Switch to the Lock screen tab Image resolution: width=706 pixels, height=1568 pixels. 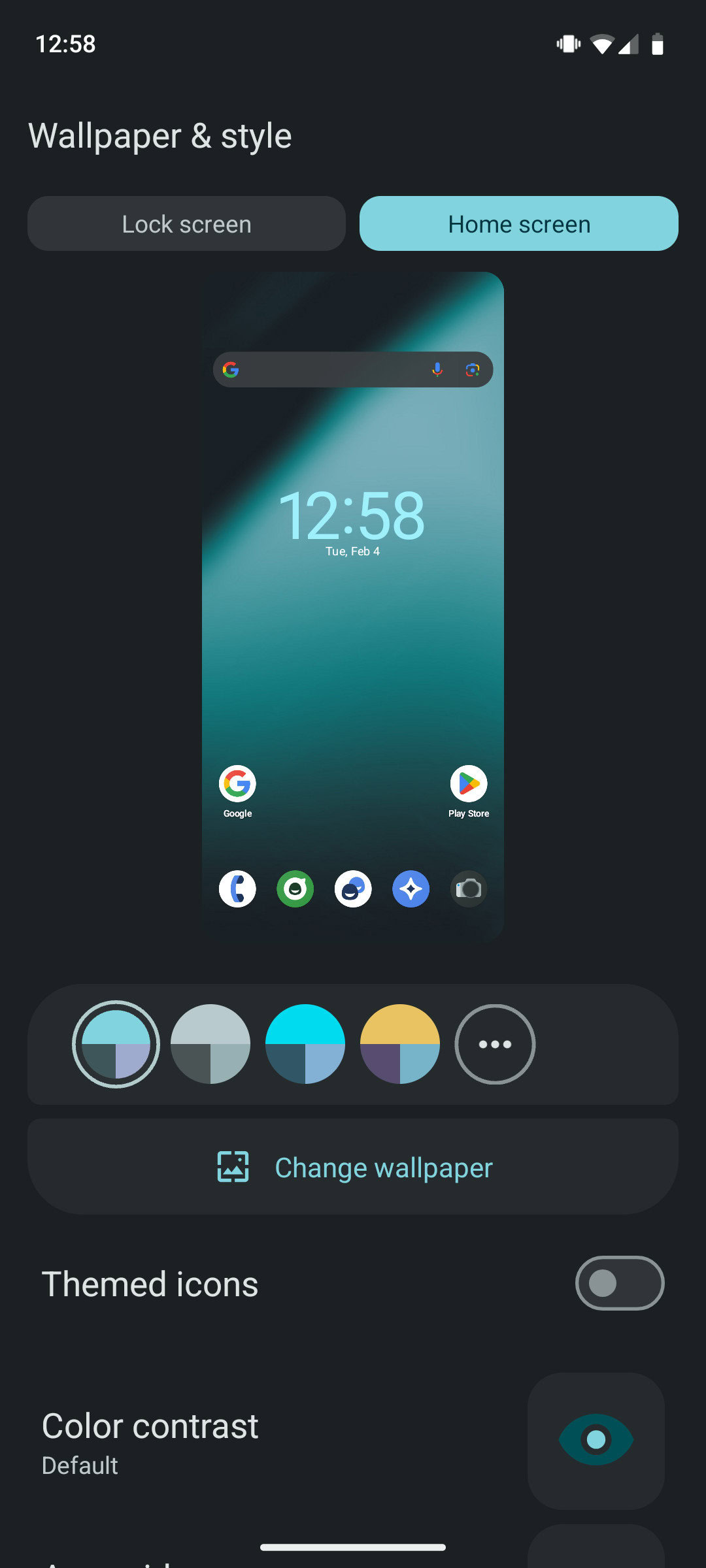(186, 223)
